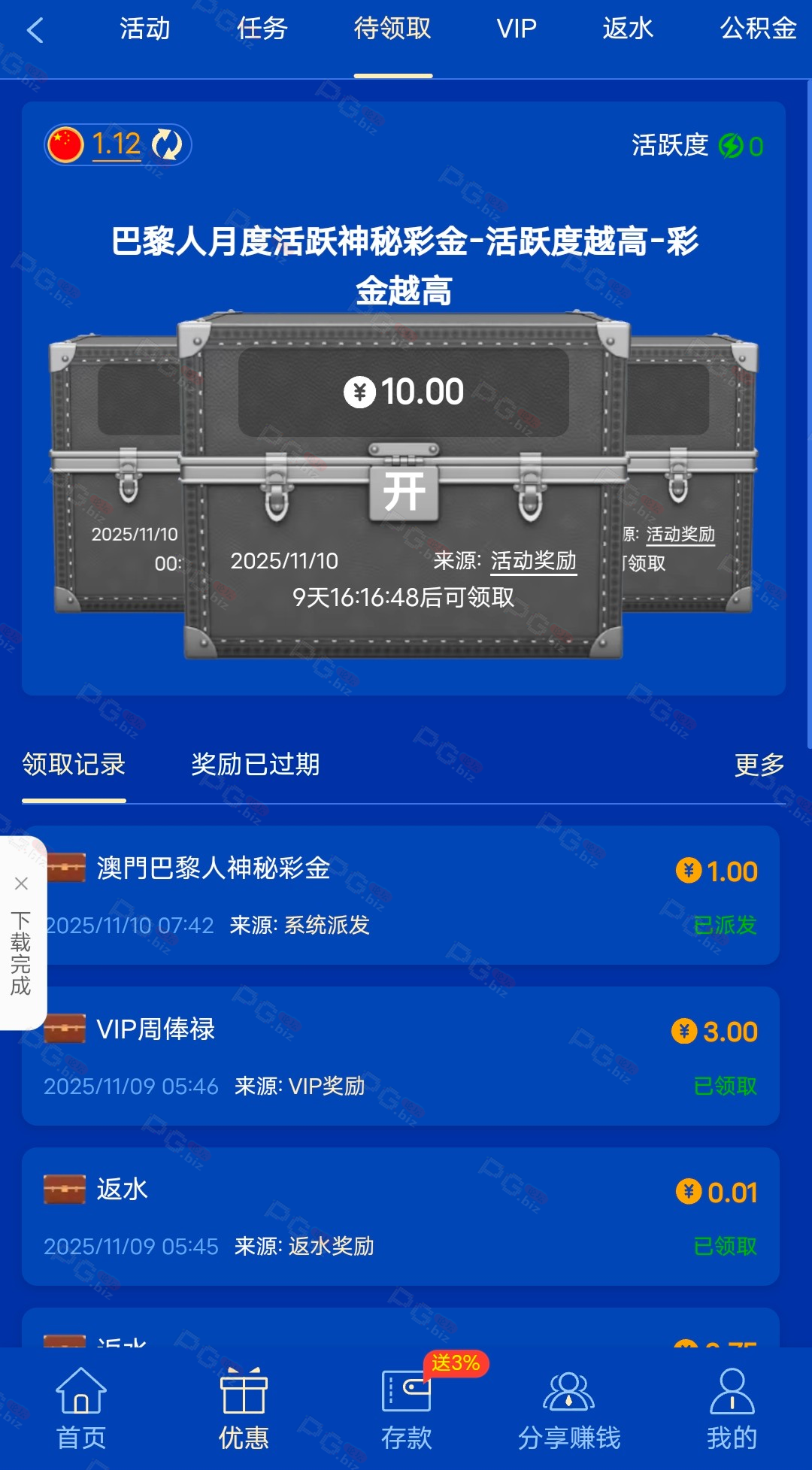Open the VIP周俸禄 record
812x1470 pixels.
[400, 1056]
